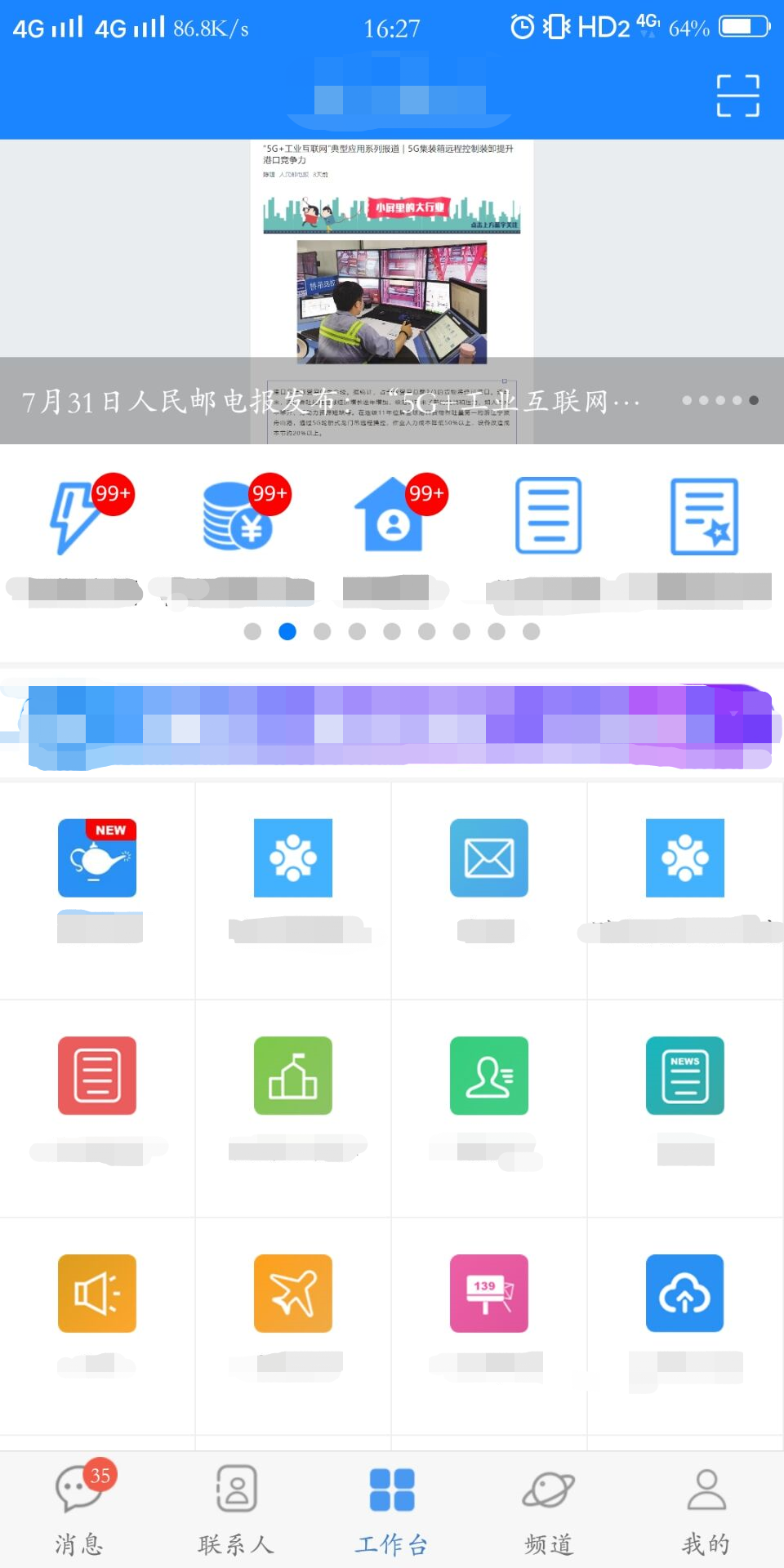Open the house with person shortcut
784x1568 pixels.
click(x=392, y=518)
